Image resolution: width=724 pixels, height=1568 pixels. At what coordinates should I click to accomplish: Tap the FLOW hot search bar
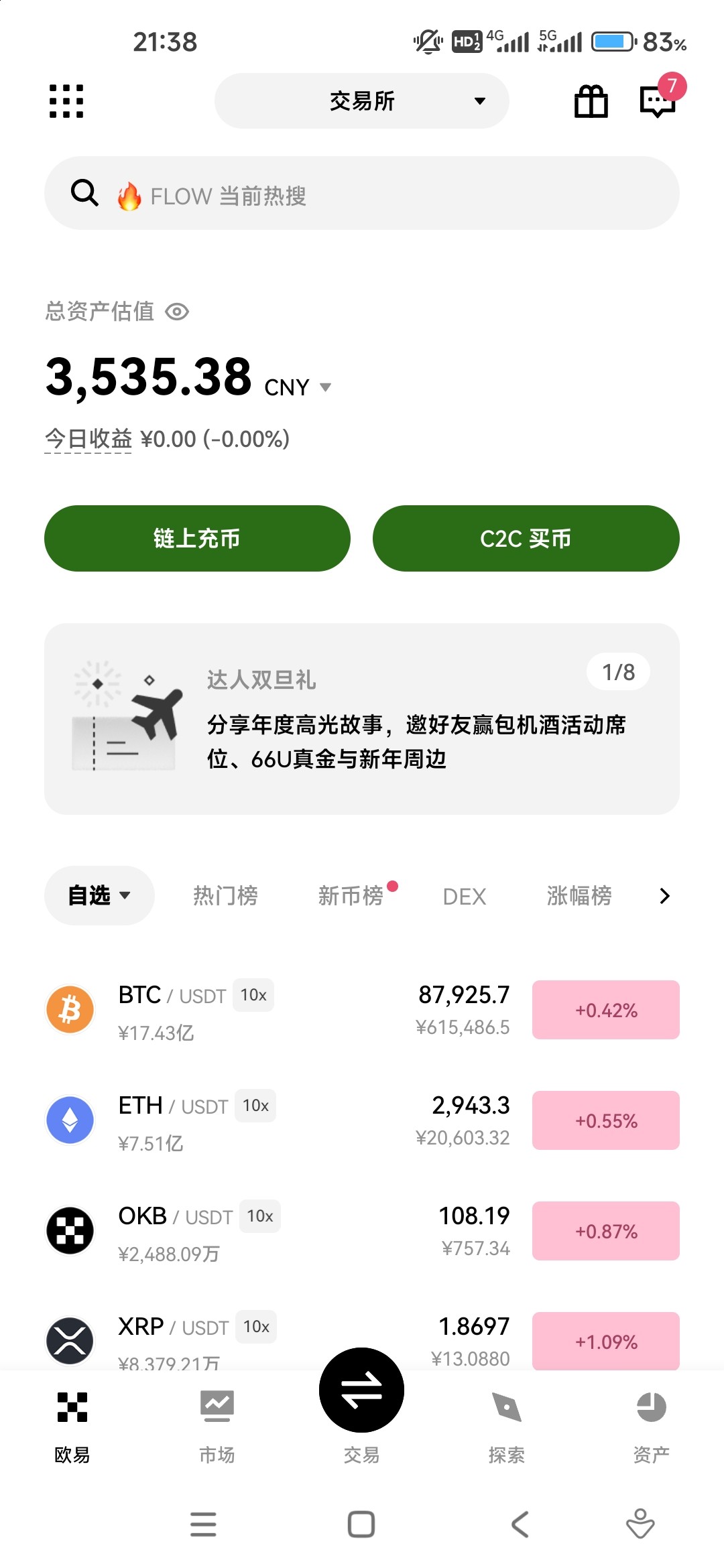point(361,194)
